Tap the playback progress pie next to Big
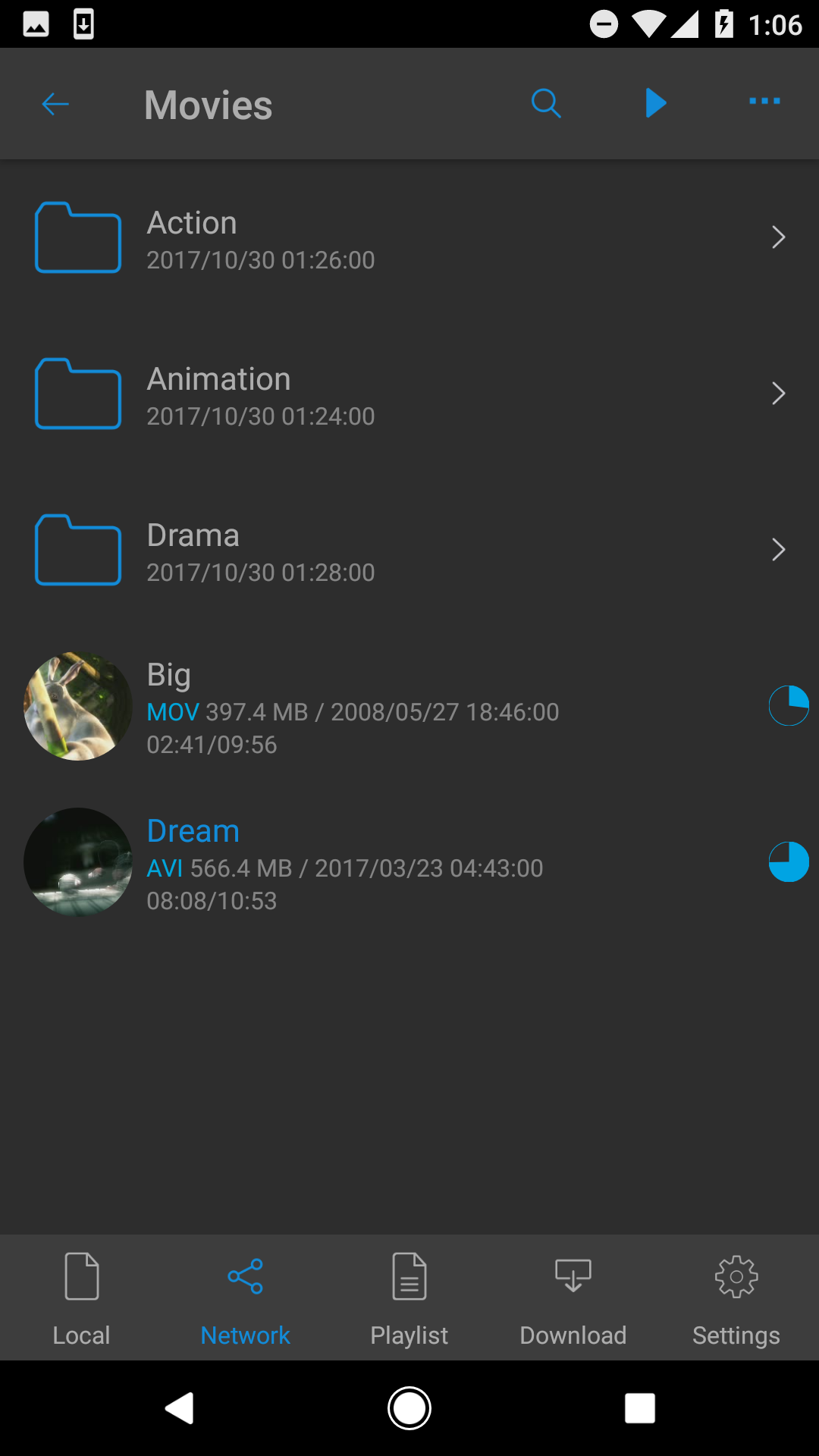819x1456 pixels. coord(789,705)
